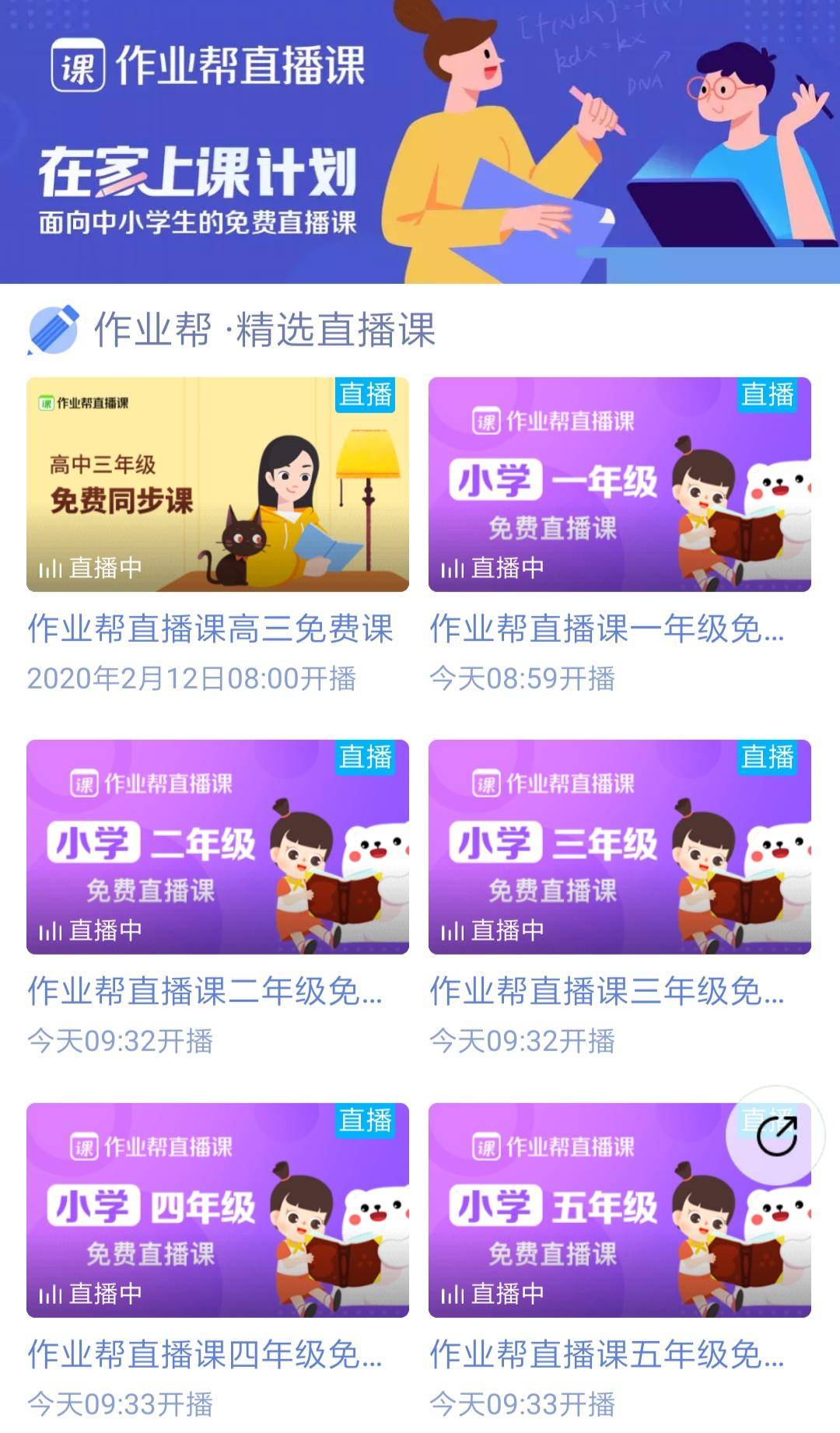
Task: Open the 在家上课计划 banner
Action: click(420, 142)
